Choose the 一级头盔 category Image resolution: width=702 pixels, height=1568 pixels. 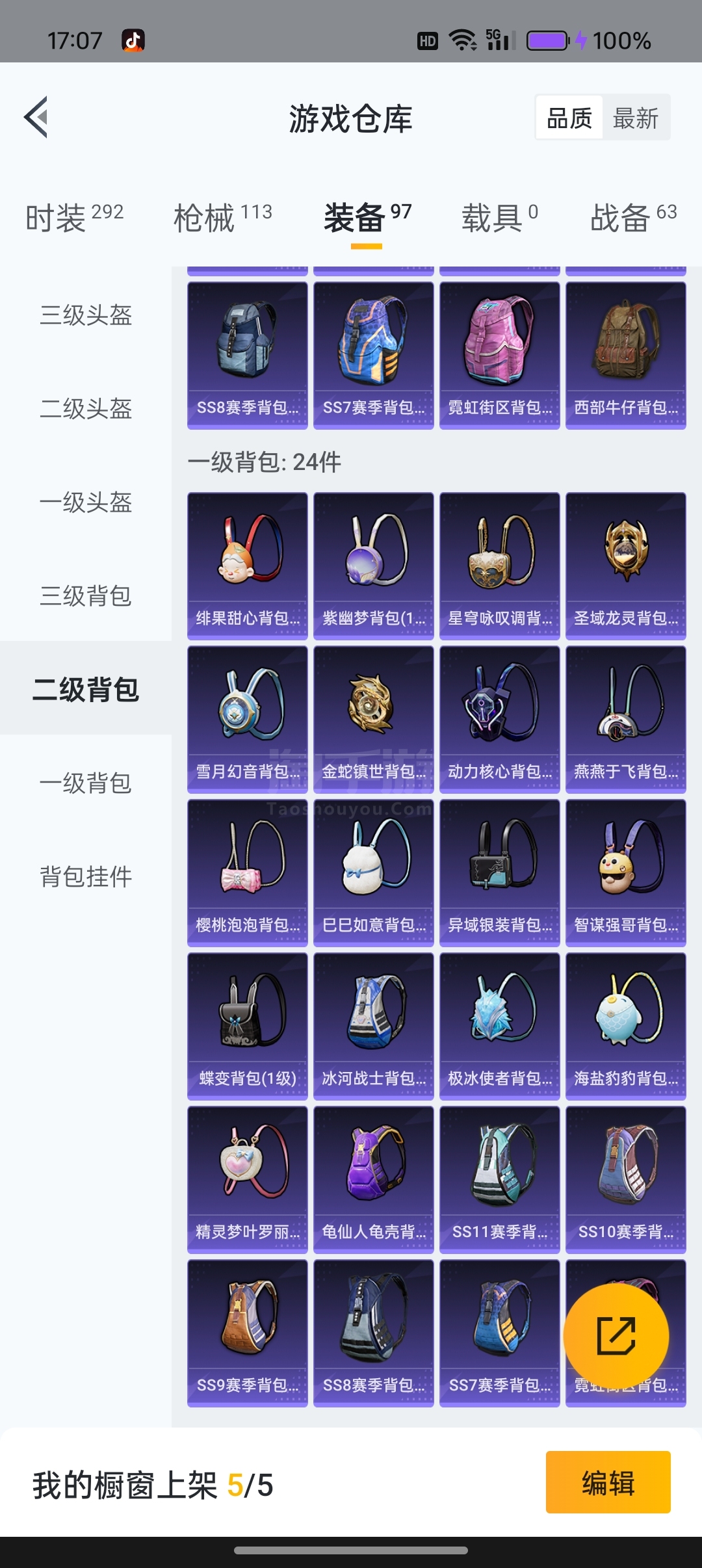click(86, 503)
